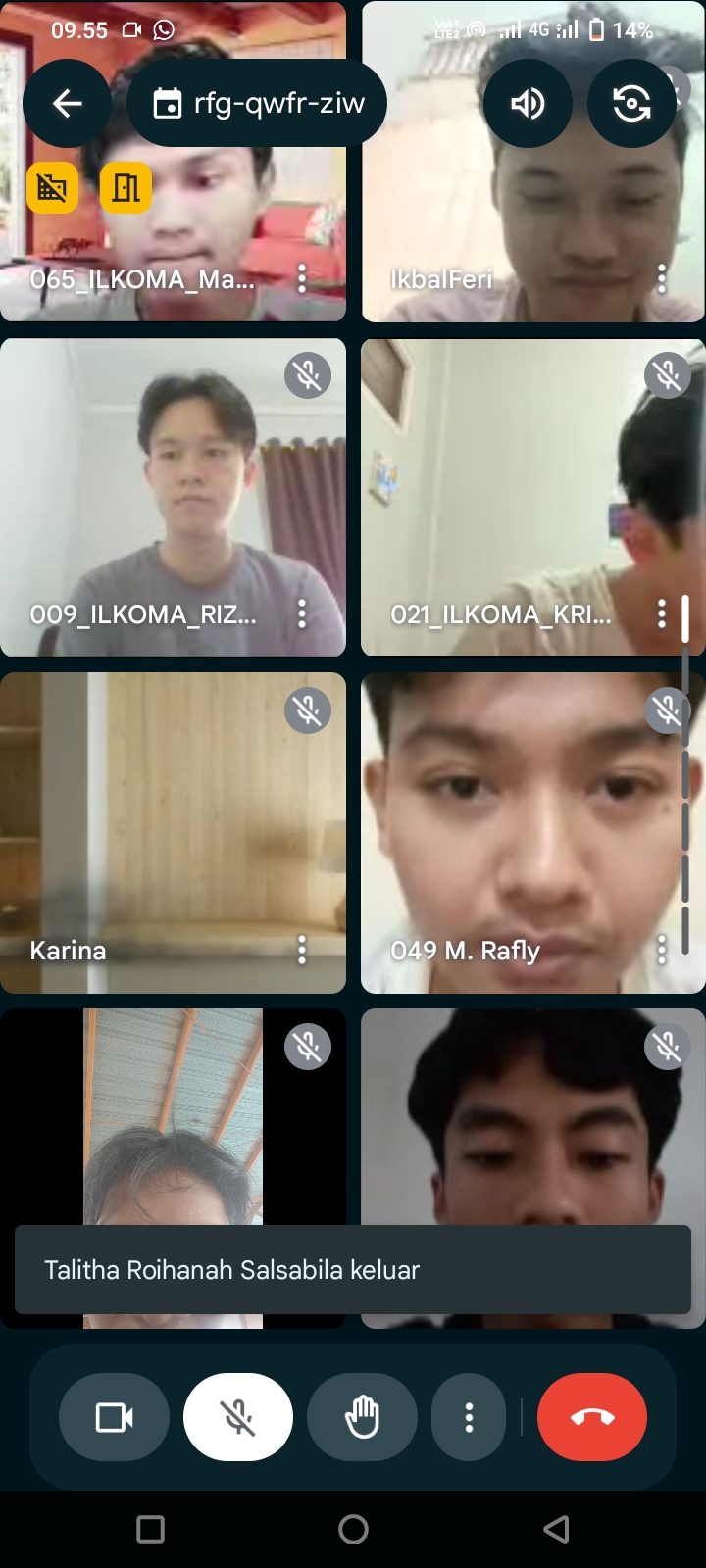The height and width of the screenshot is (1568, 706).
Task: Open more call options menu
Action: pos(469,1417)
